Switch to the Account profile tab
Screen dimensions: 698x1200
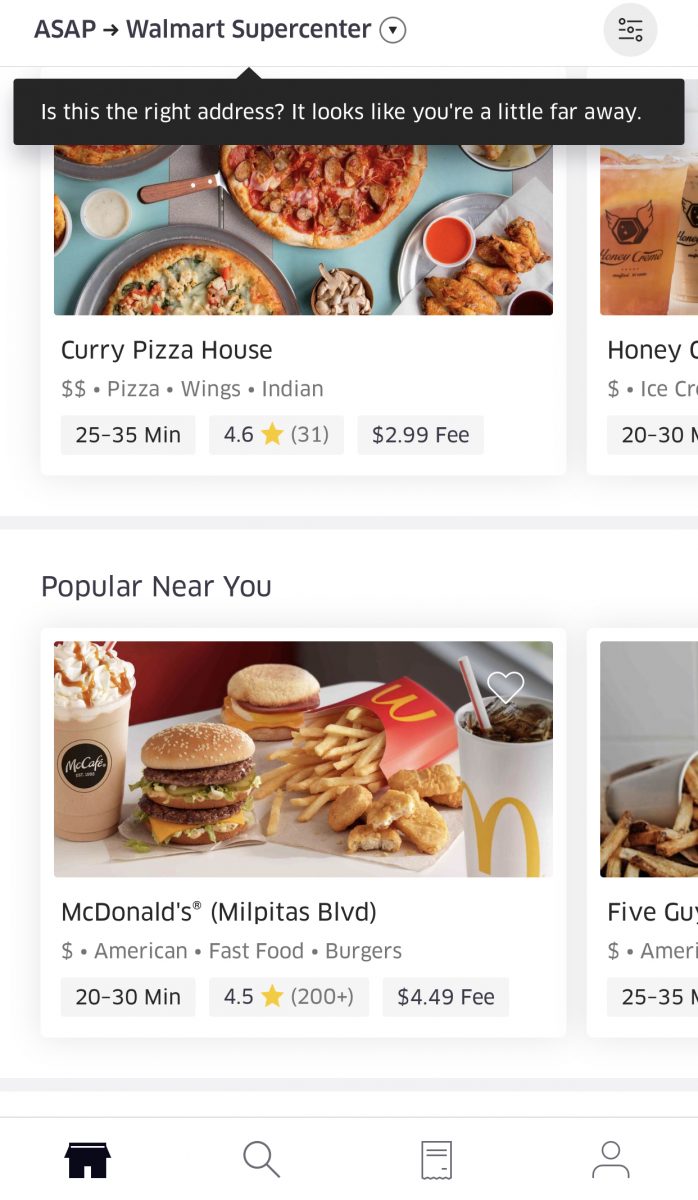point(610,1159)
